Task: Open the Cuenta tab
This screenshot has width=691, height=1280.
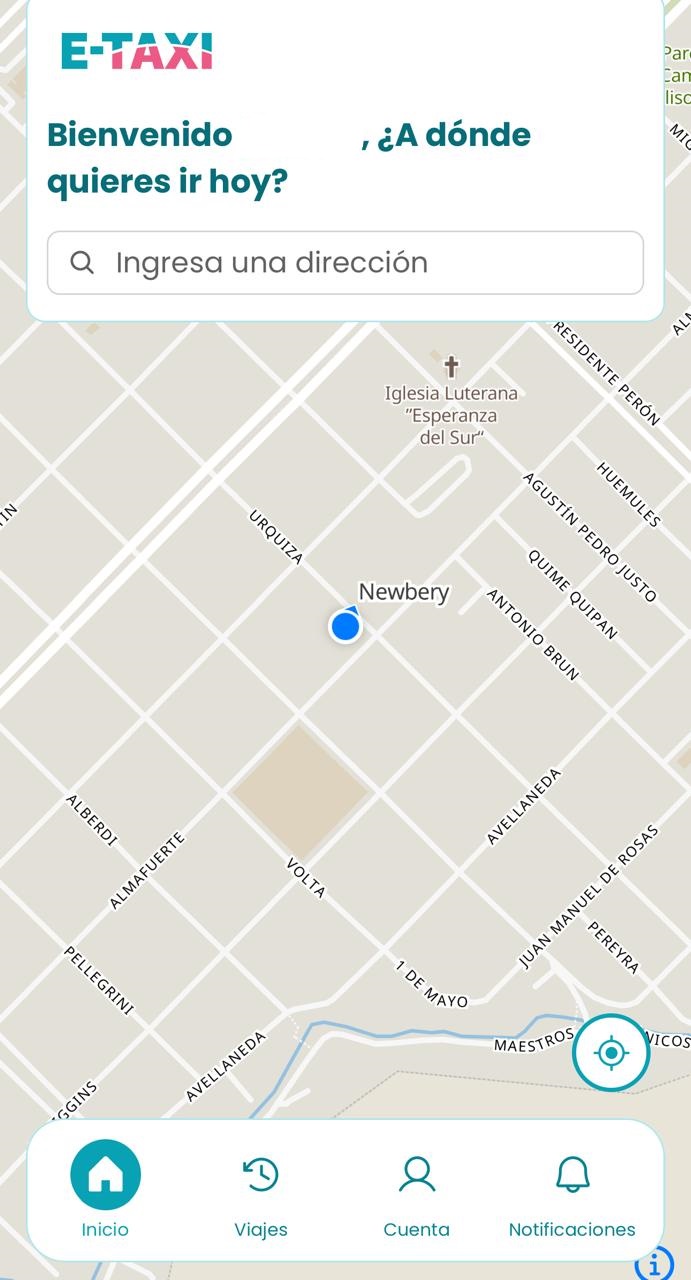Action: (x=417, y=1196)
